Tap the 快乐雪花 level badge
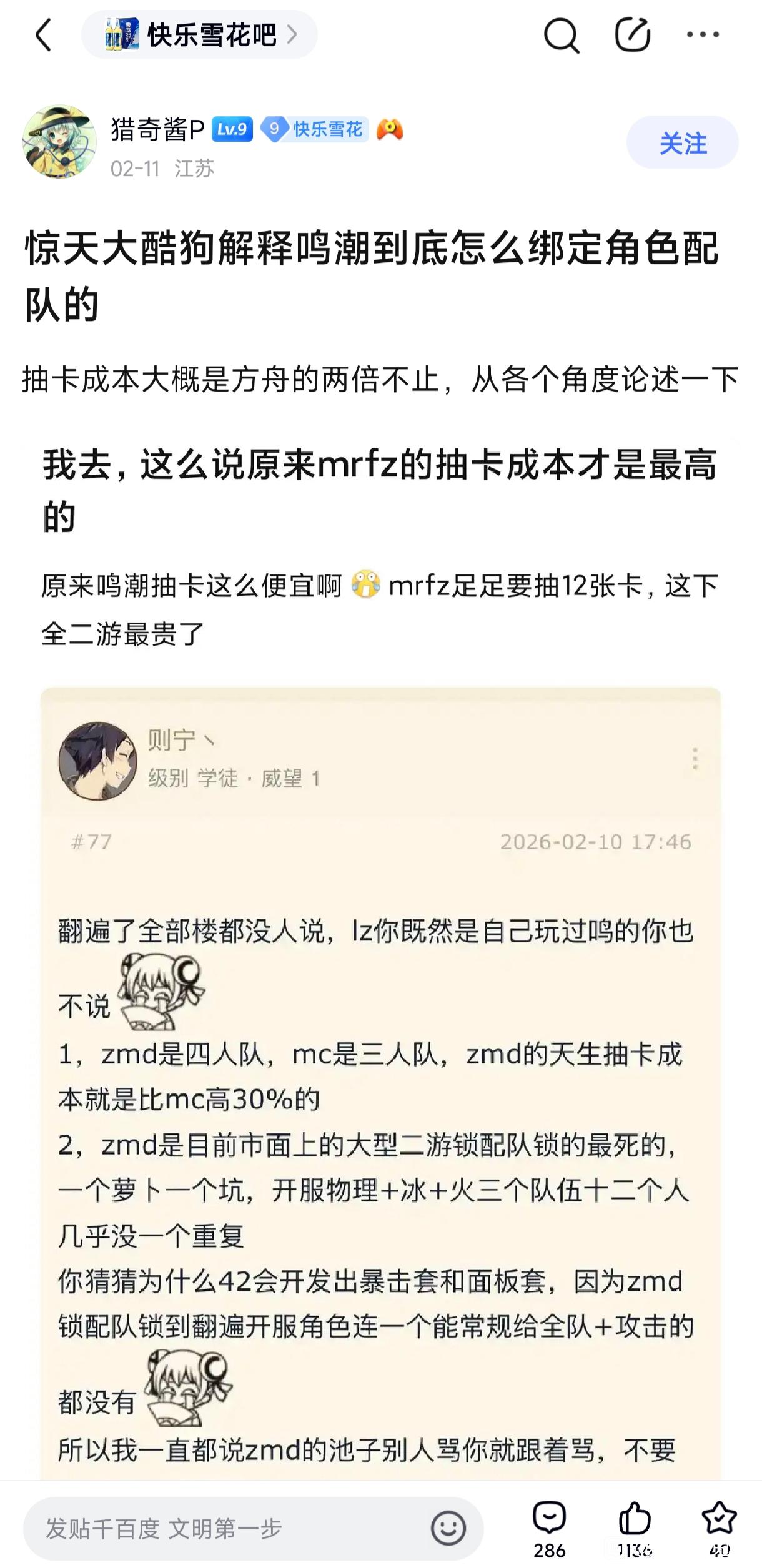 314,129
